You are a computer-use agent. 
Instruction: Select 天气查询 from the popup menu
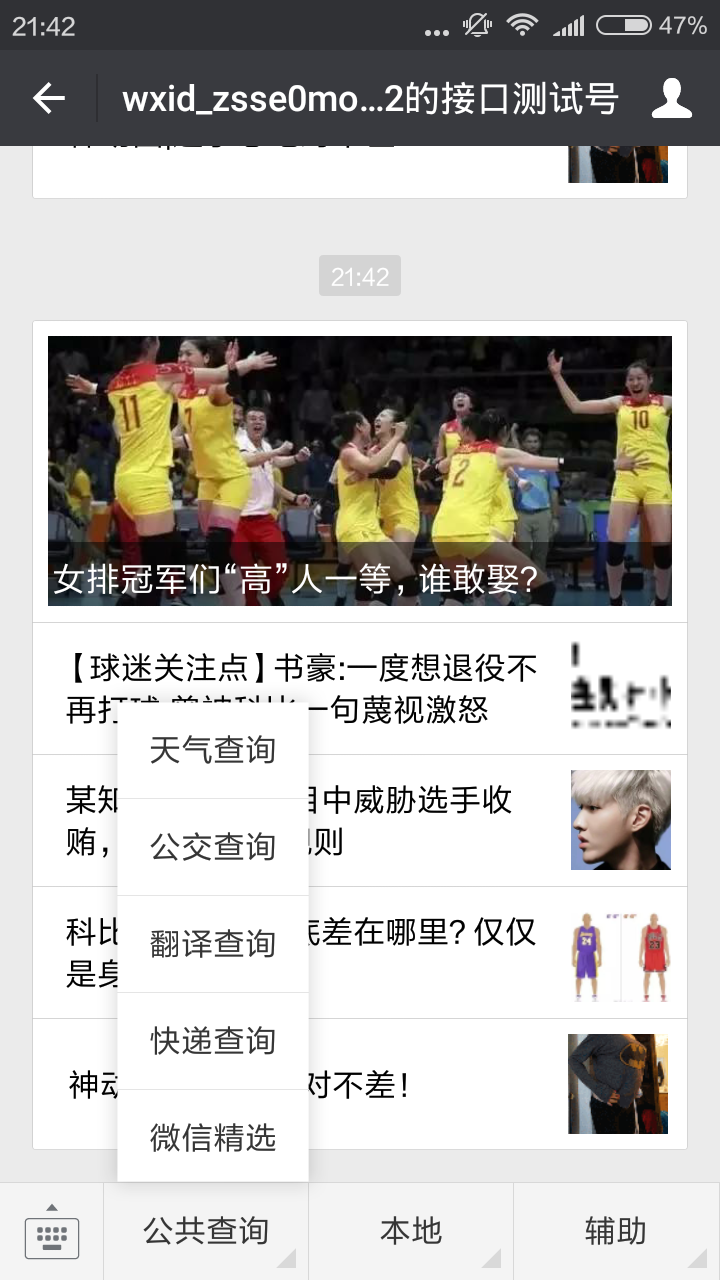click(212, 750)
